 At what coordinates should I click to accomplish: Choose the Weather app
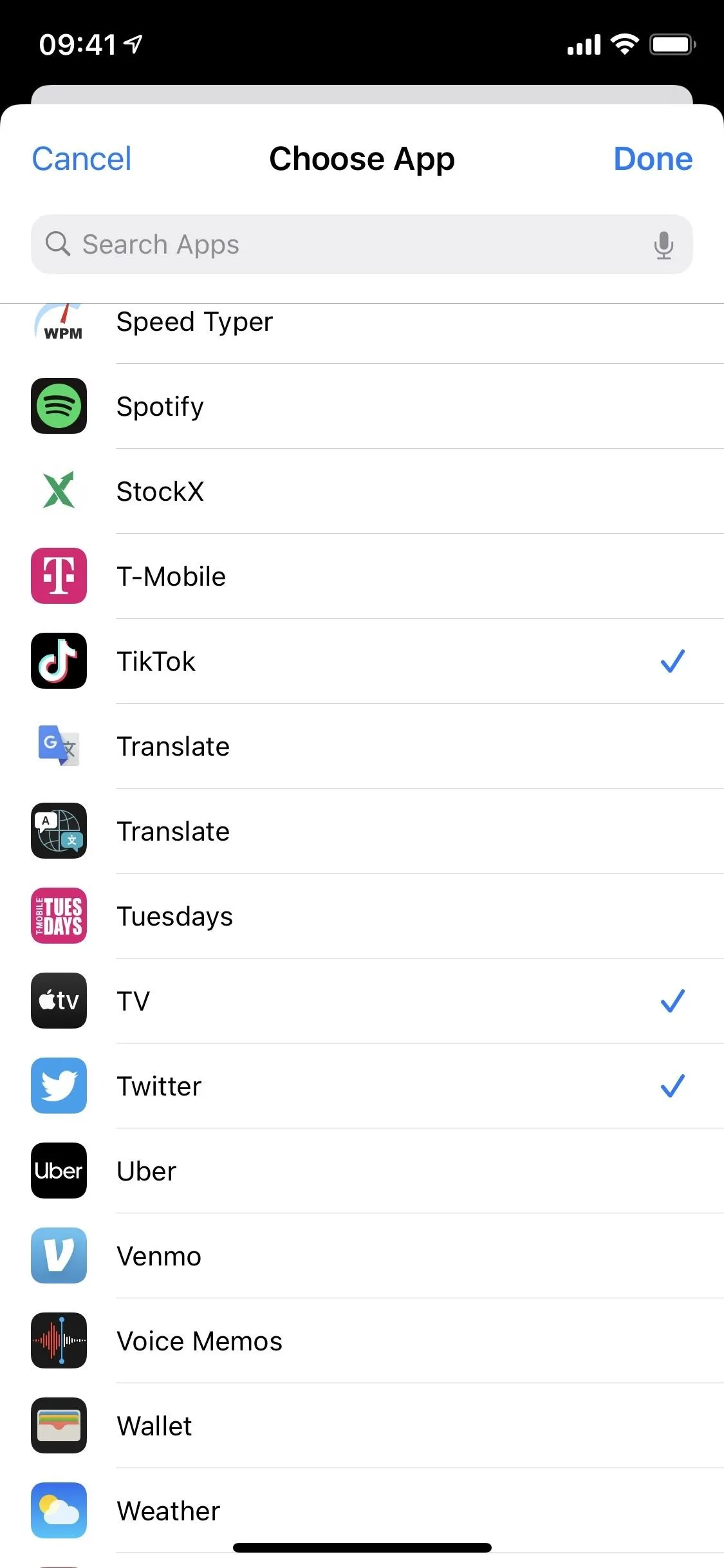pos(362,1511)
